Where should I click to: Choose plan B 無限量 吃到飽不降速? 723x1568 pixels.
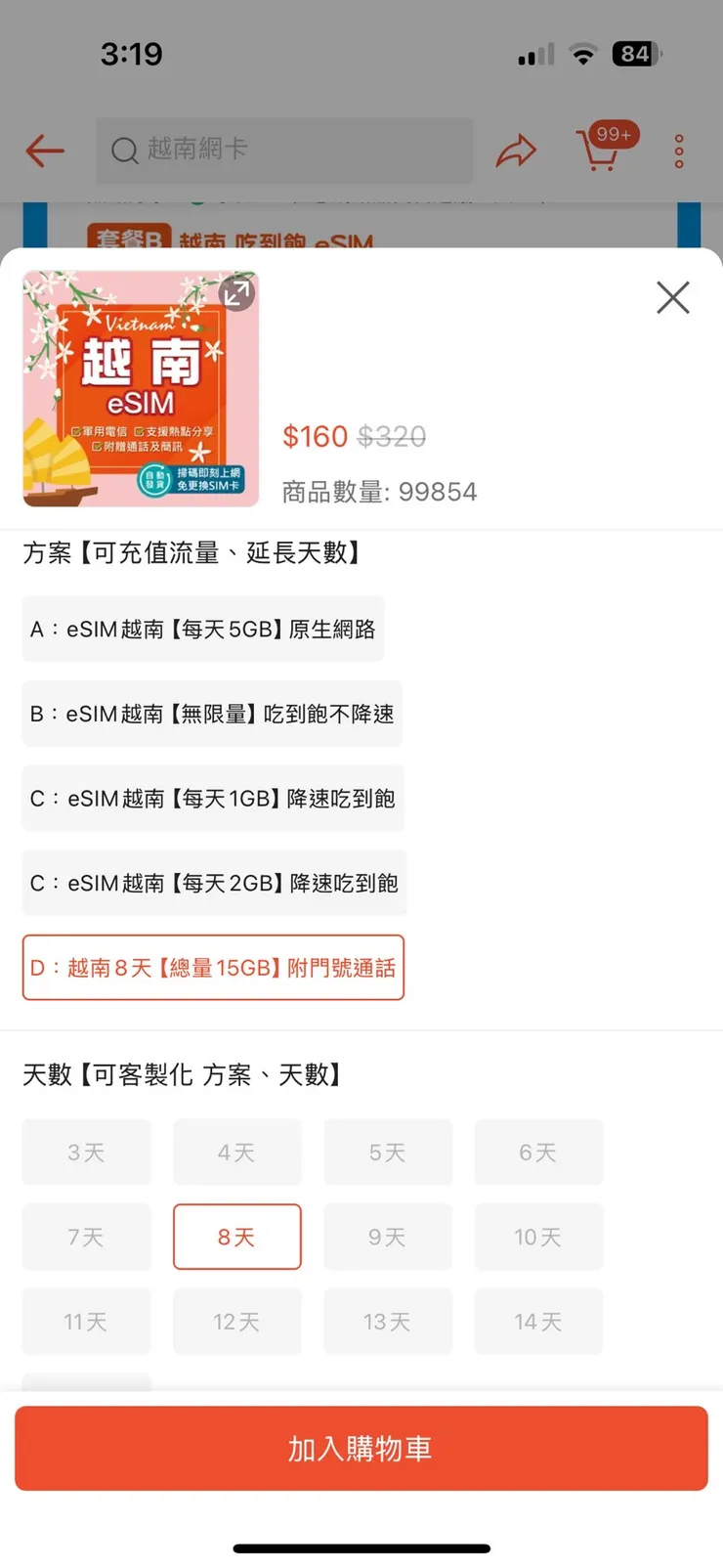[212, 714]
